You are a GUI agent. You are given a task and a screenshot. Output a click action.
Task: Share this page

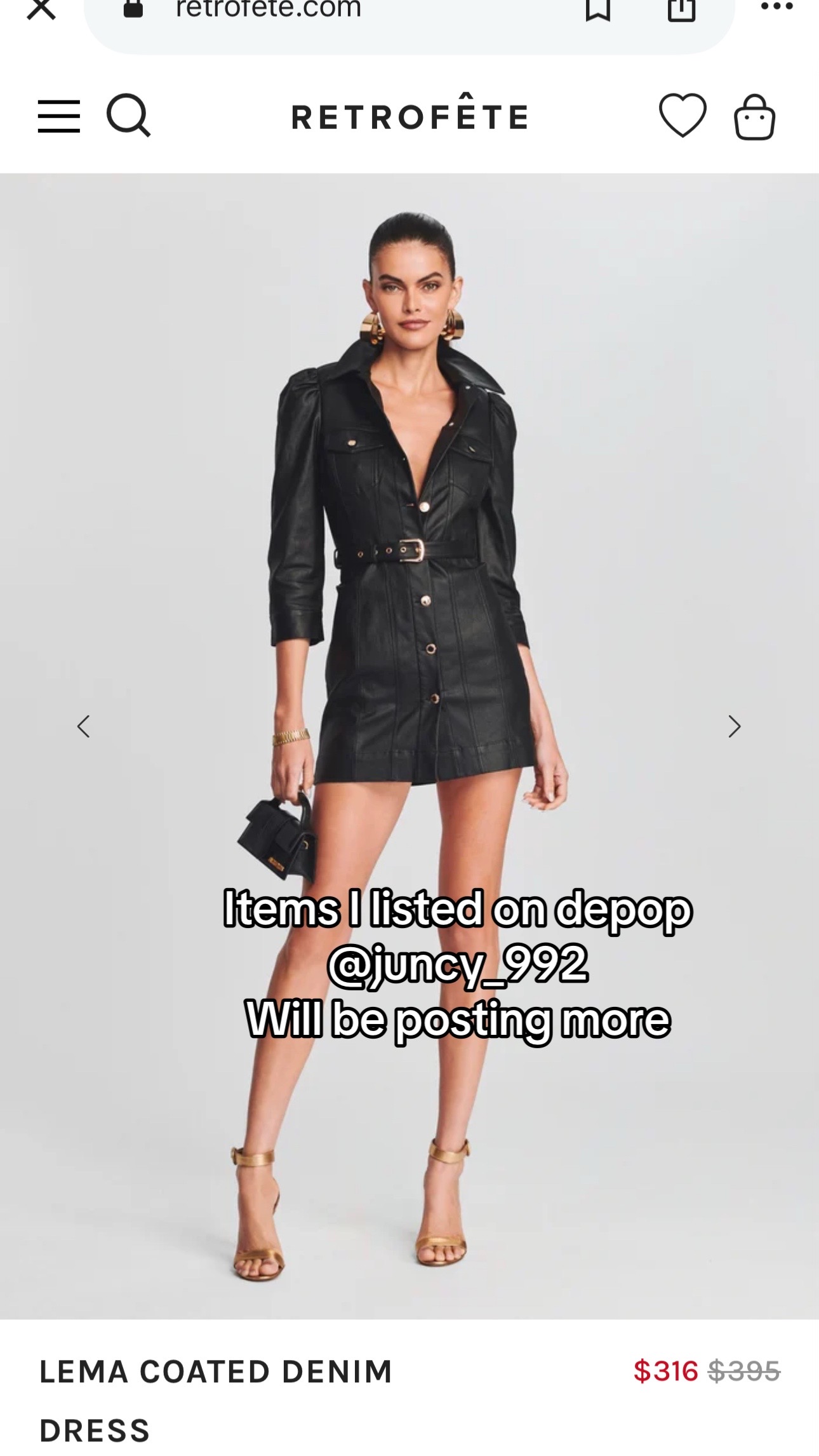681,10
